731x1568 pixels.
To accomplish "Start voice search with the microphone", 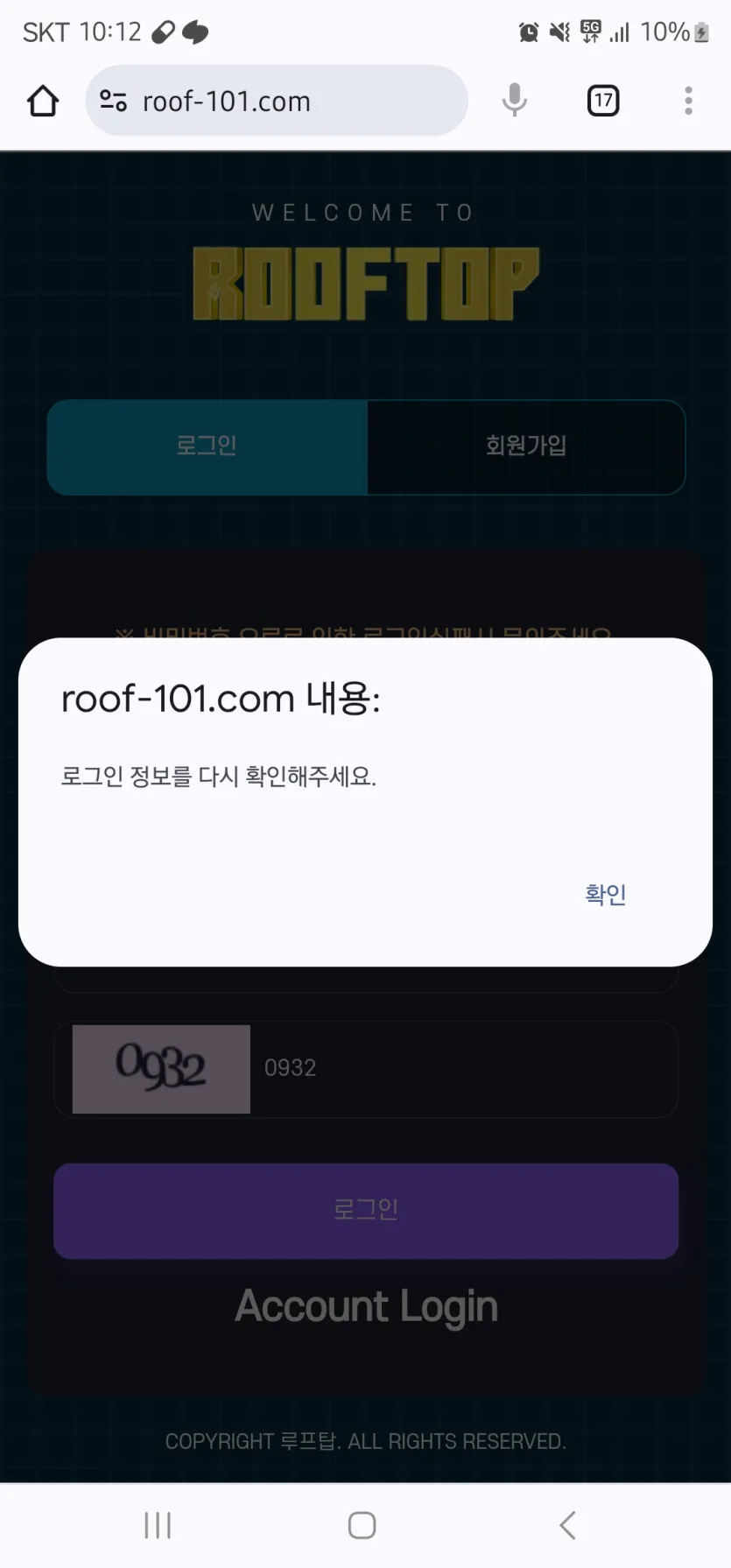I will pyautogui.click(x=515, y=101).
